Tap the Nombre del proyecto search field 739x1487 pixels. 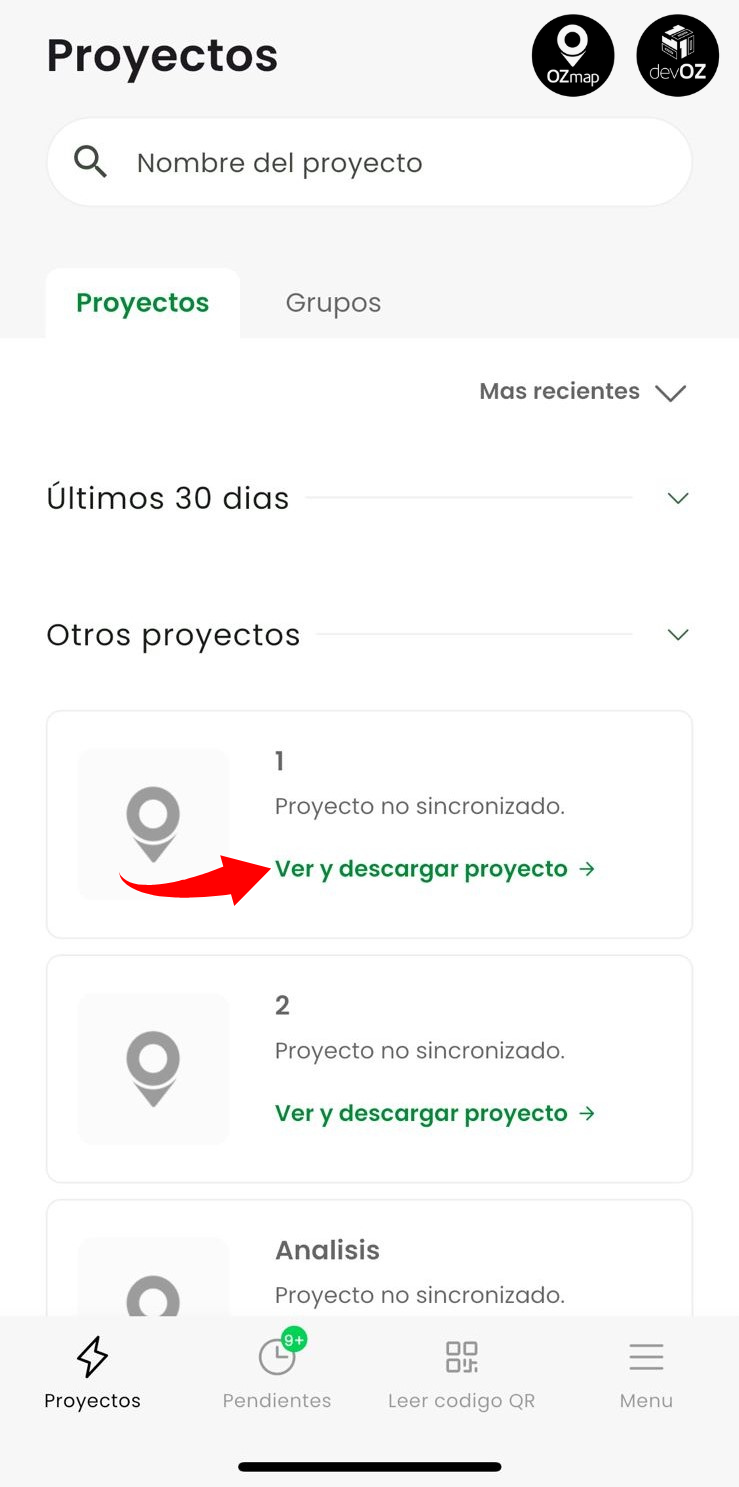click(x=369, y=162)
